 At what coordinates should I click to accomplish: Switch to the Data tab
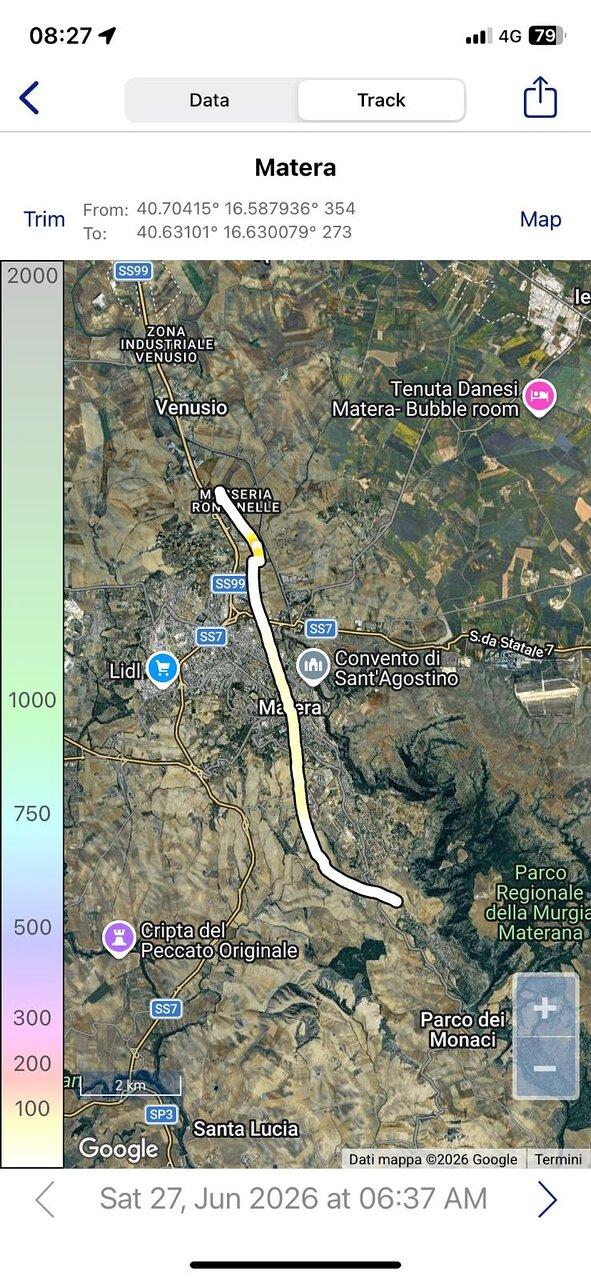click(210, 100)
